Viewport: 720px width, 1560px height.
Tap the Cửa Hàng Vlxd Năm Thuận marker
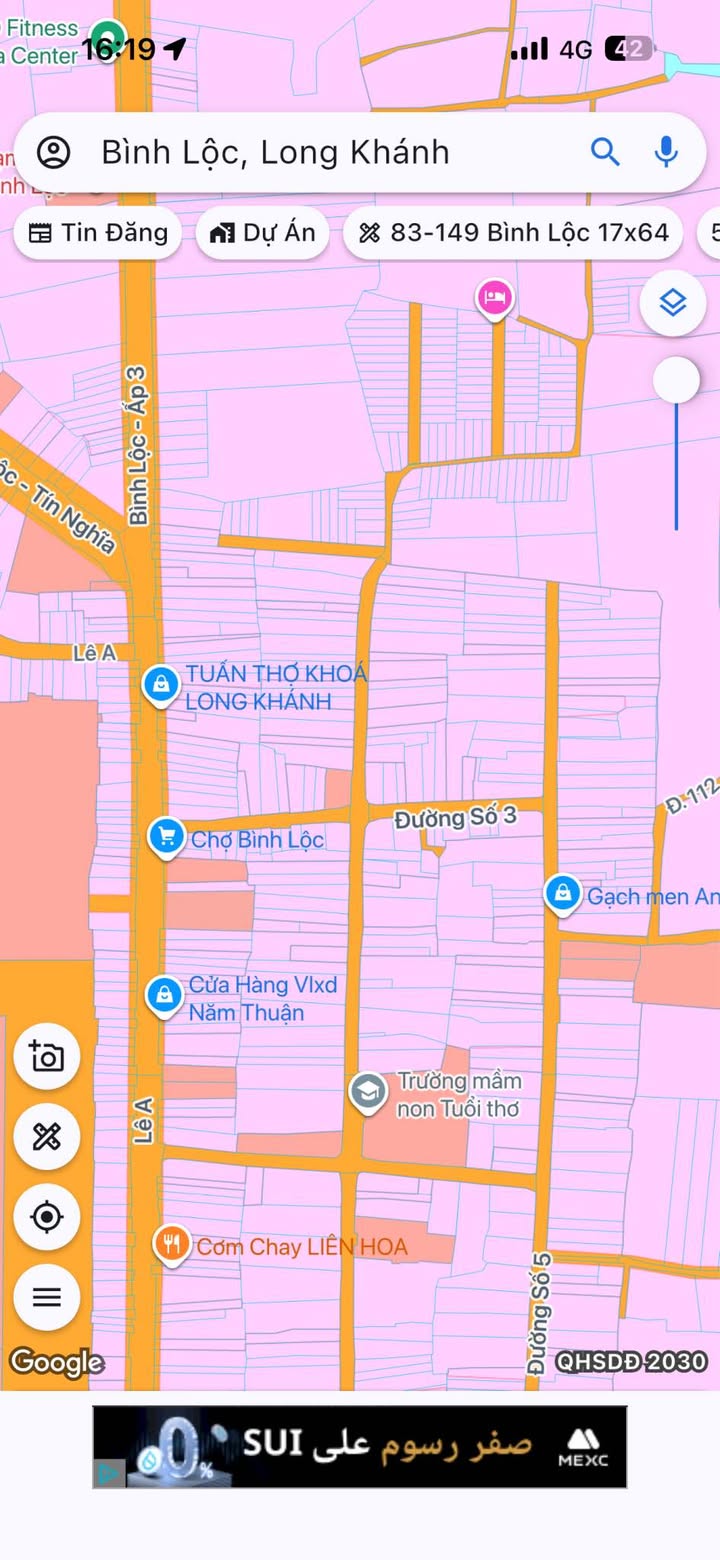(163, 995)
